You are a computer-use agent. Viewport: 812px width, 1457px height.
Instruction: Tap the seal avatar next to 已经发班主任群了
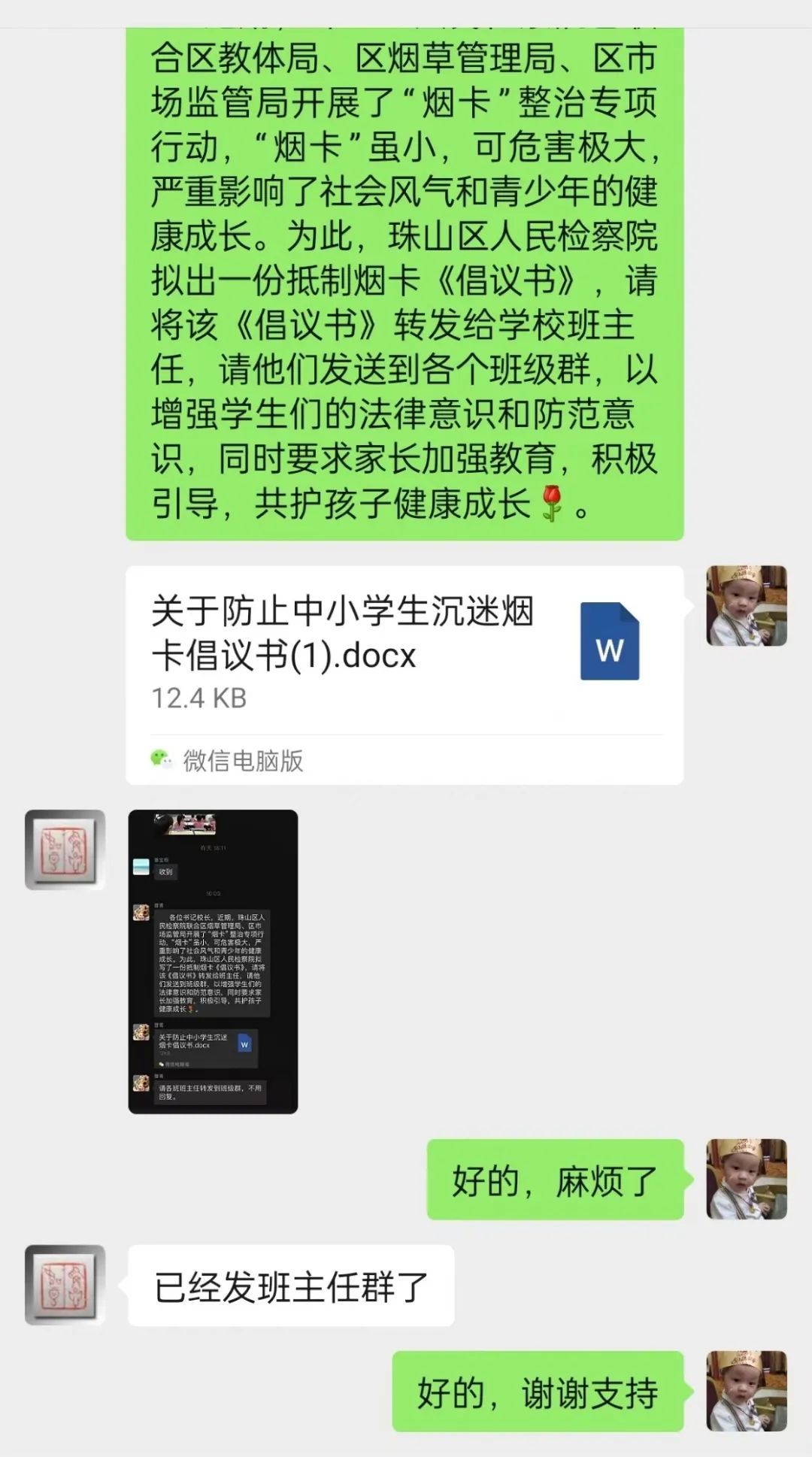[x=65, y=1285]
